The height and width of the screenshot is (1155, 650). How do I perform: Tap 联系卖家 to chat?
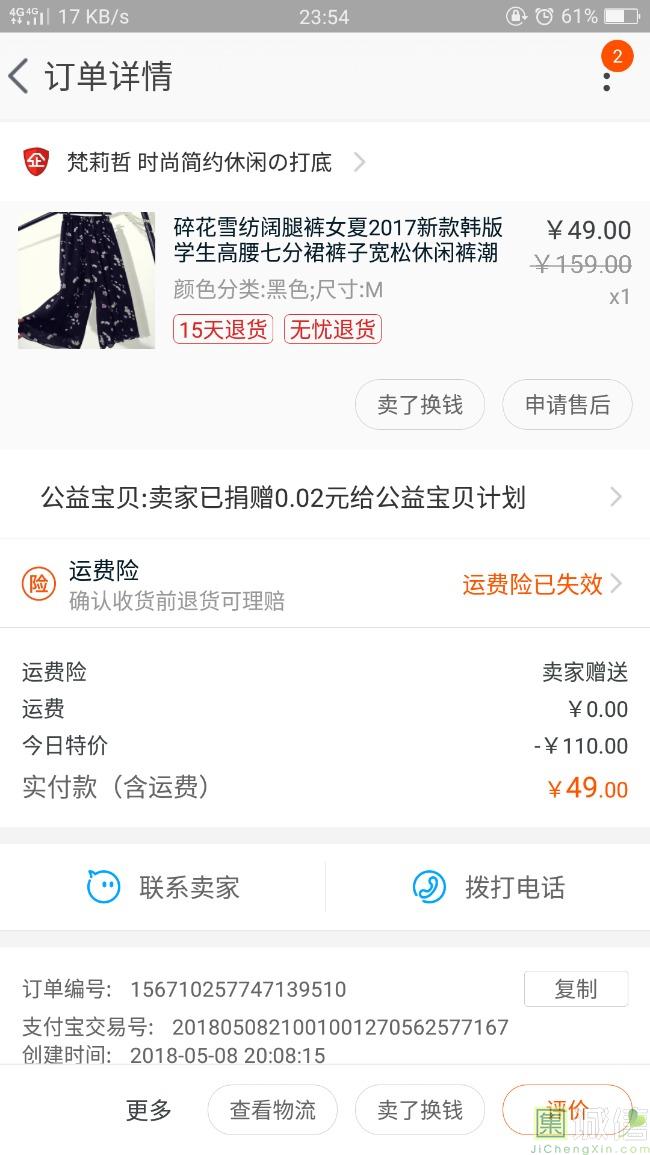(x=163, y=887)
